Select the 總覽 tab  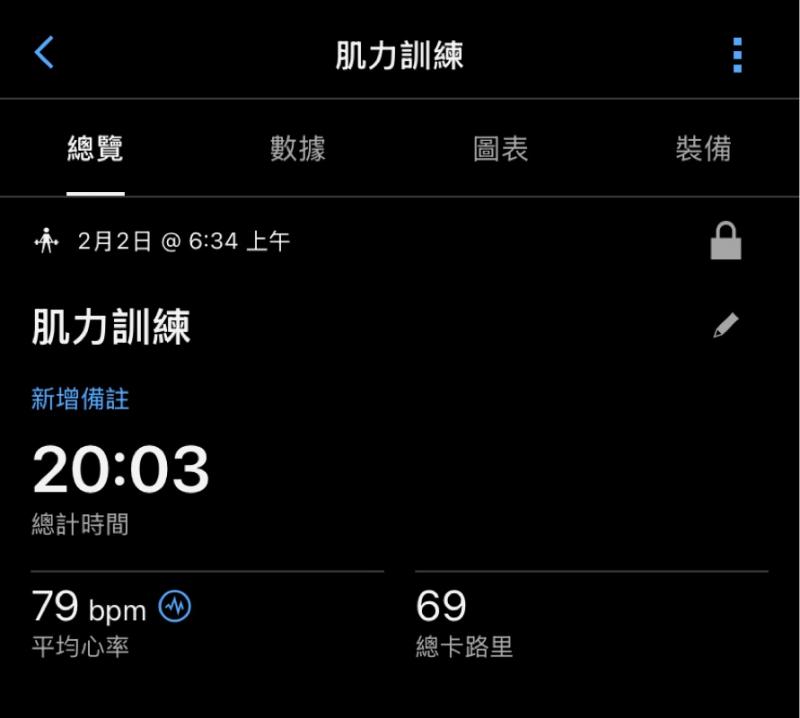[95, 148]
